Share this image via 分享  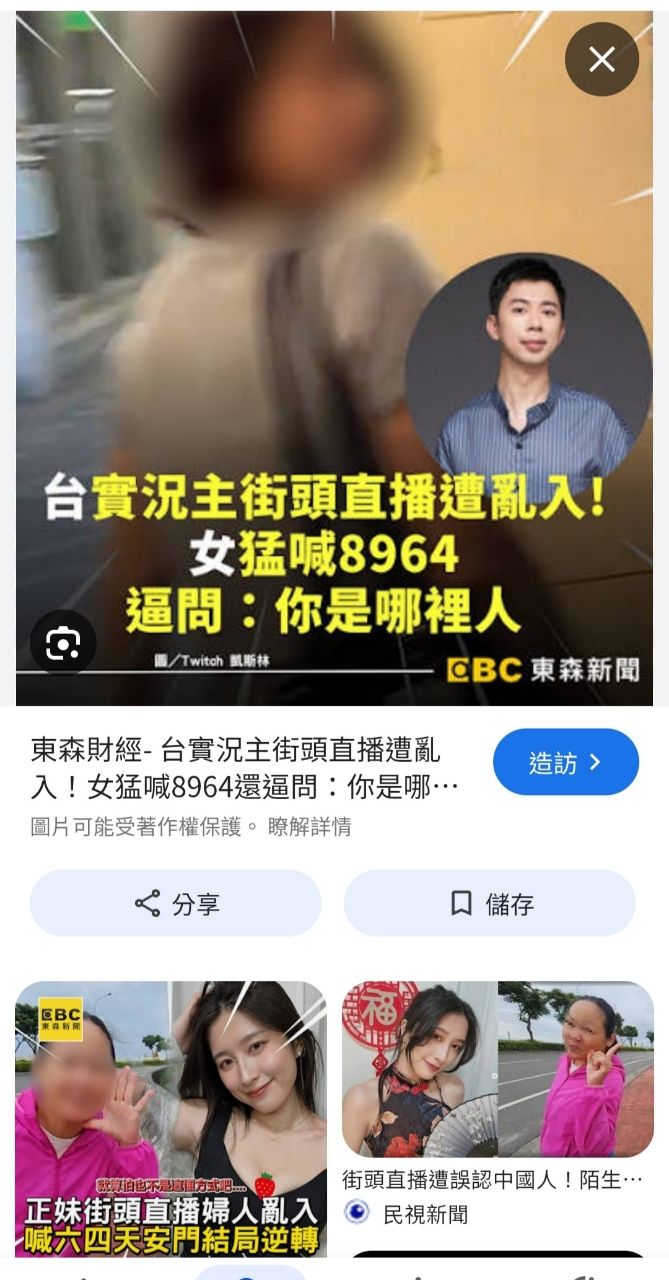(176, 903)
